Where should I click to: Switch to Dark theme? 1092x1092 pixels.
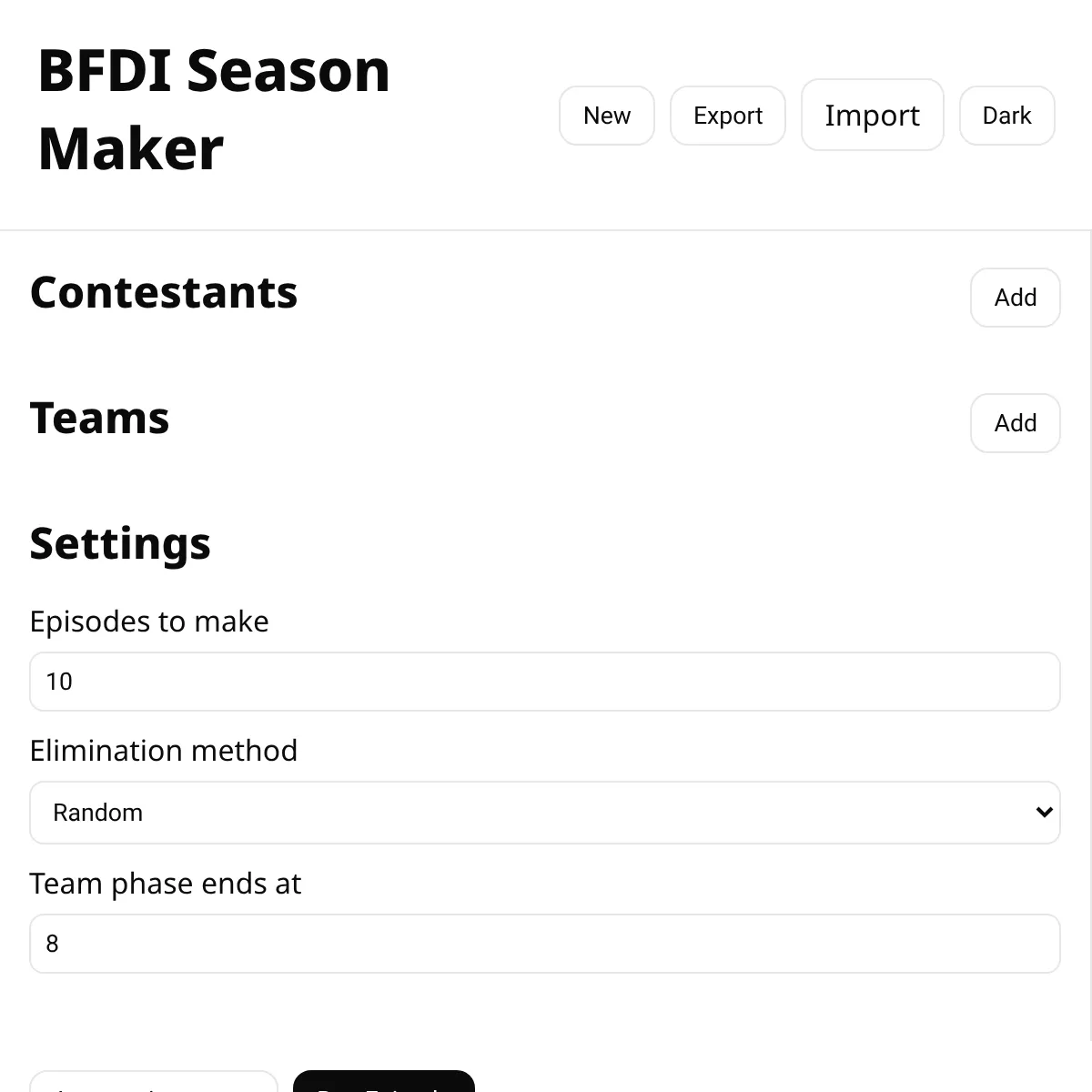[x=1006, y=116]
